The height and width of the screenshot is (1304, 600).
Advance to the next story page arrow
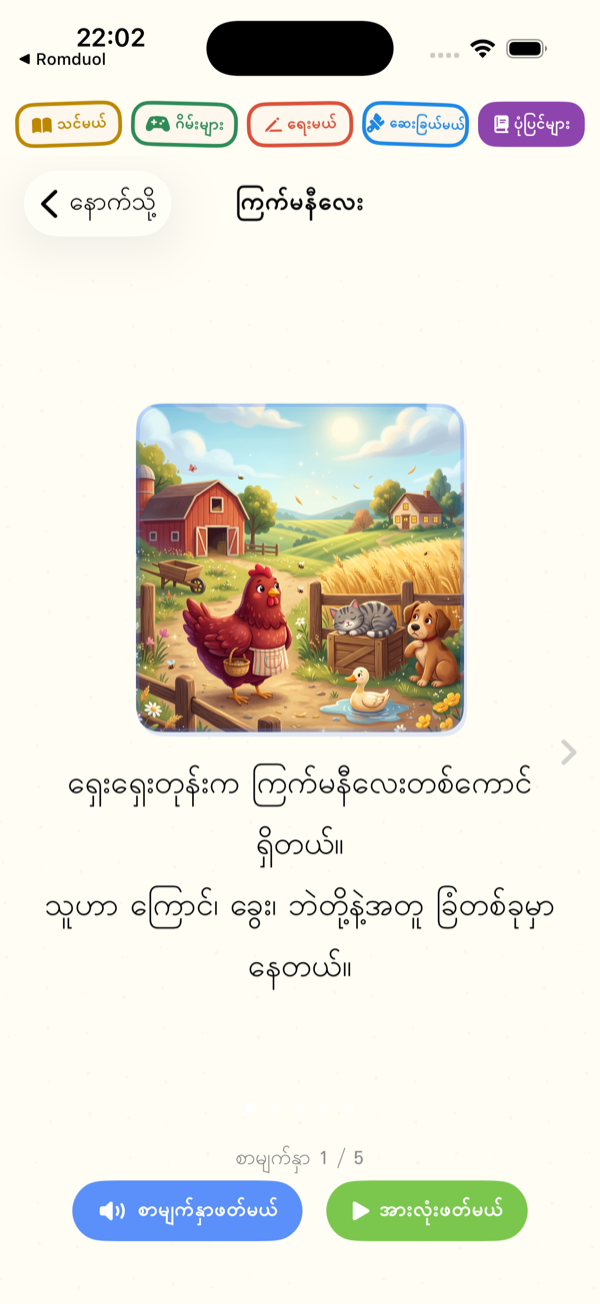click(x=568, y=752)
